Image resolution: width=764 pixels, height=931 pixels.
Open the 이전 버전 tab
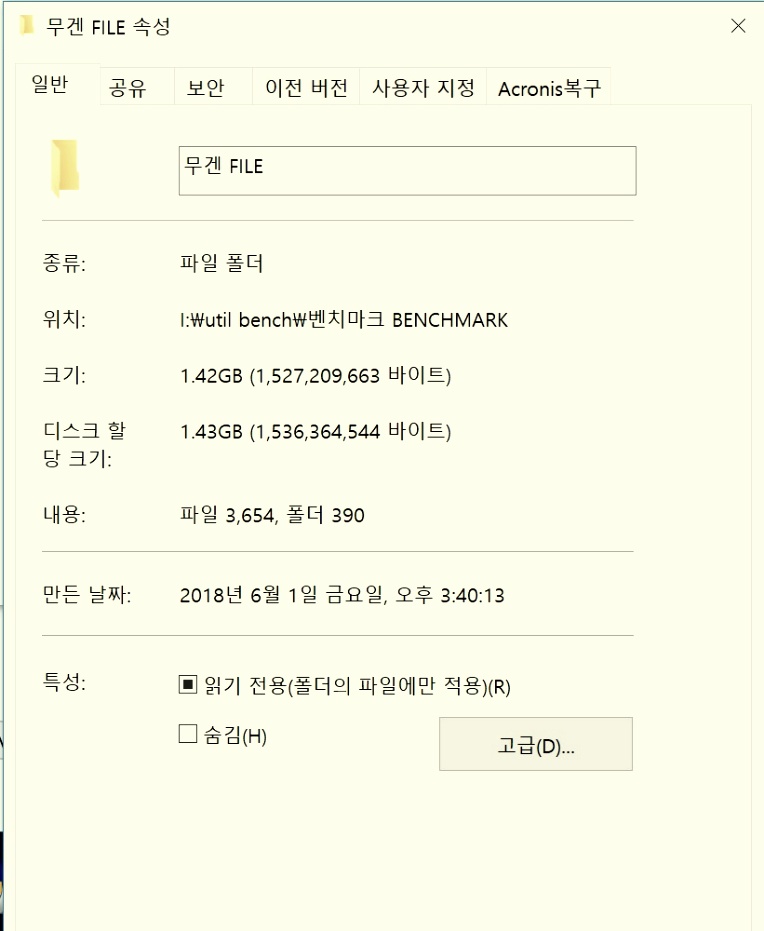tap(306, 88)
